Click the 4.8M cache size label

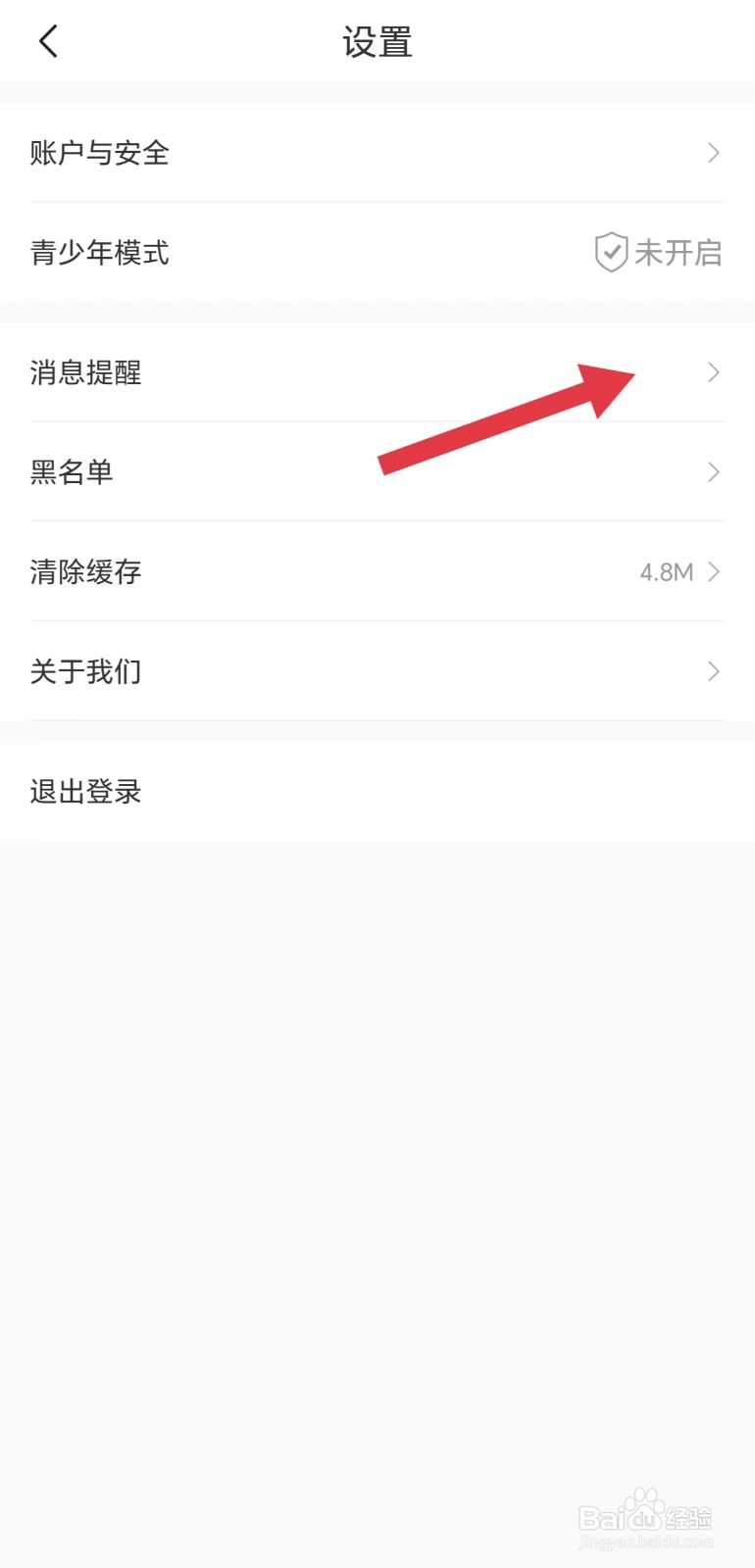(x=667, y=571)
